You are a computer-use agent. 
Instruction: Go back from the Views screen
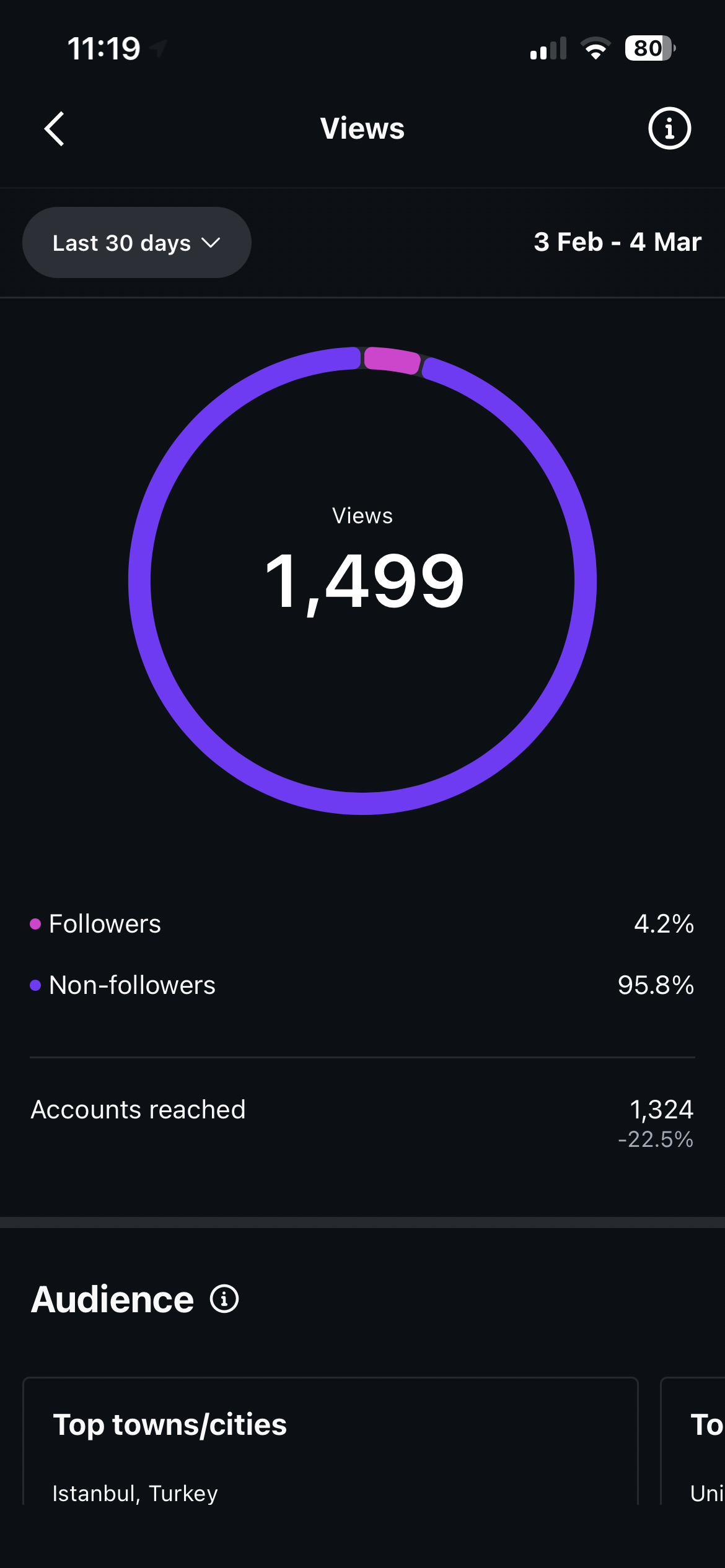[x=55, y=129]
